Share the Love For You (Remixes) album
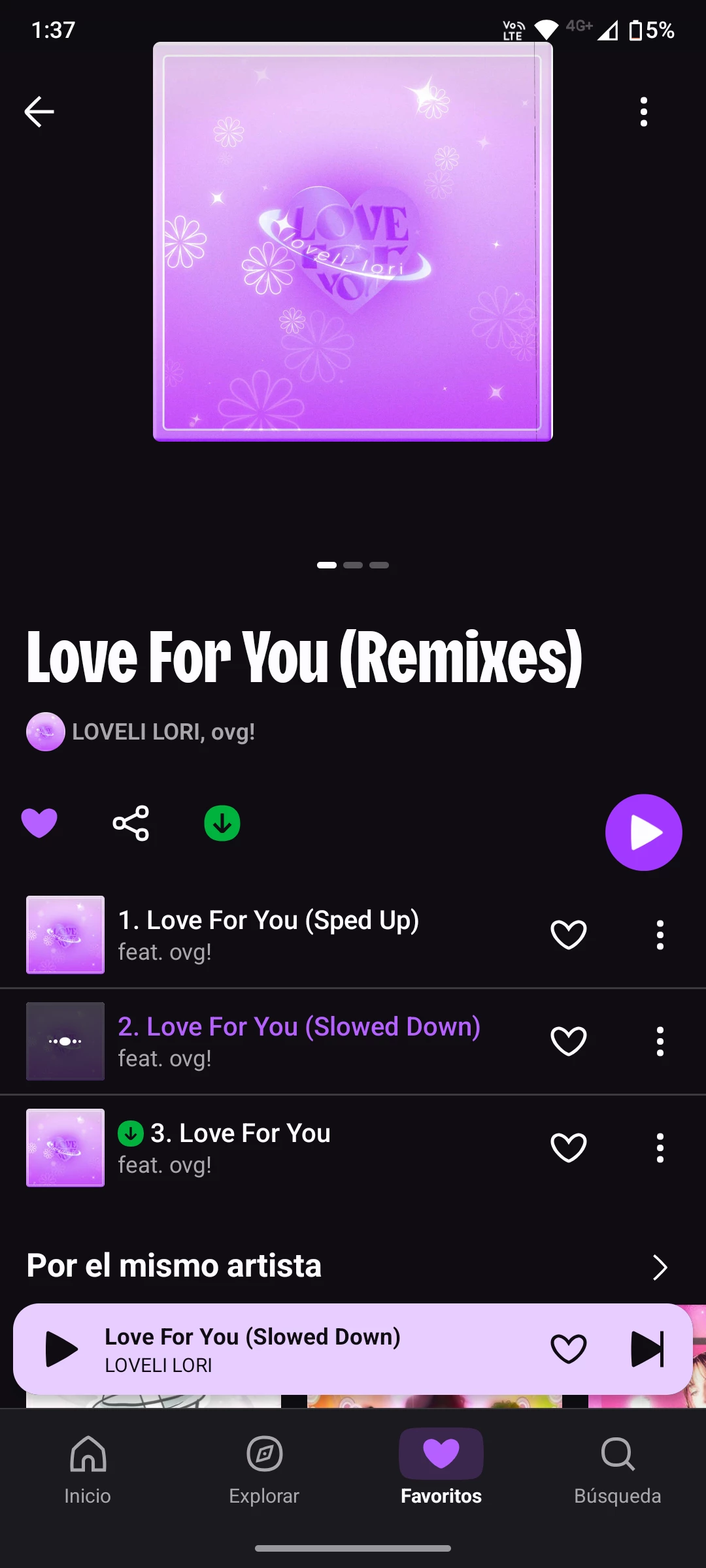Image resolution: width=706 pixels, height=1568 pixels. click(x=131, y=823)
